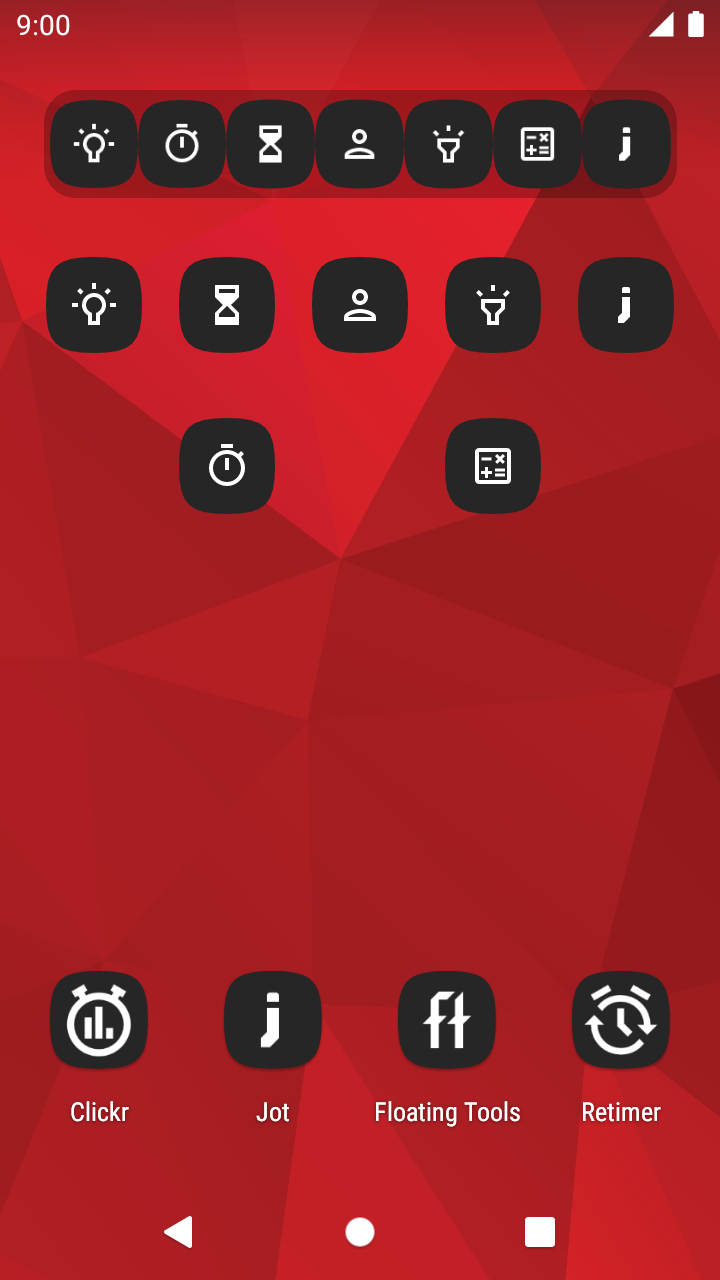This screenshot has height=1280, width=720.
Task: Go back with the system back button
Action: [178, 1232]
